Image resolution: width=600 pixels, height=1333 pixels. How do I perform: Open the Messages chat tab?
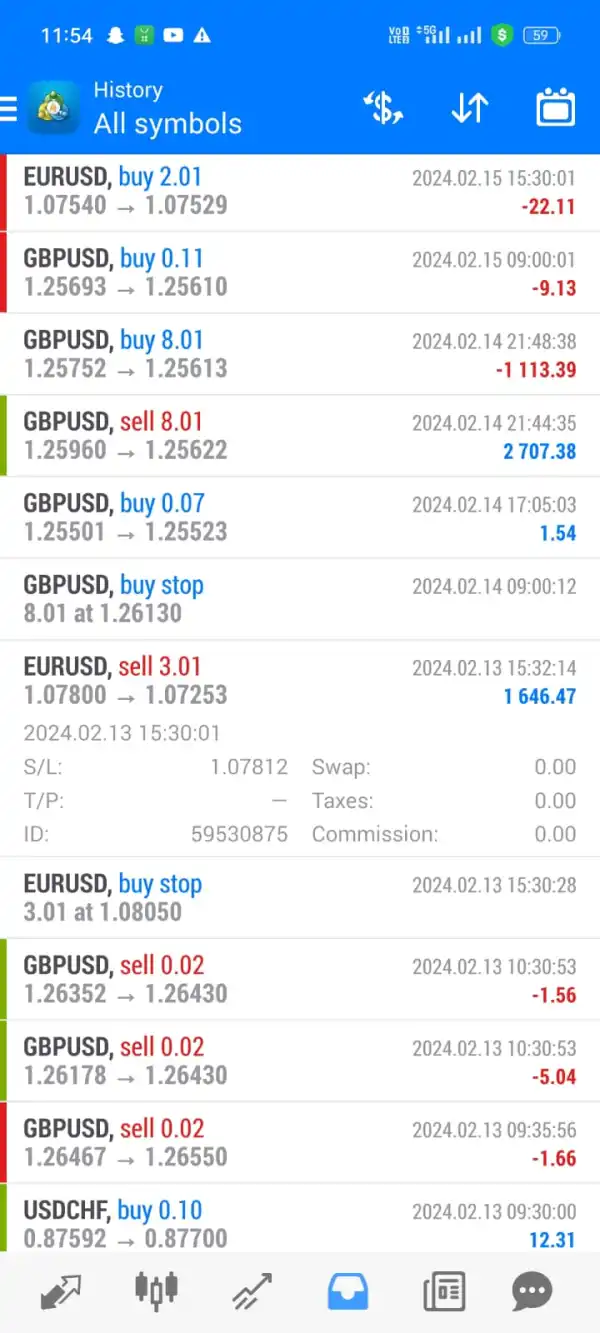(x=531, y=1291)
